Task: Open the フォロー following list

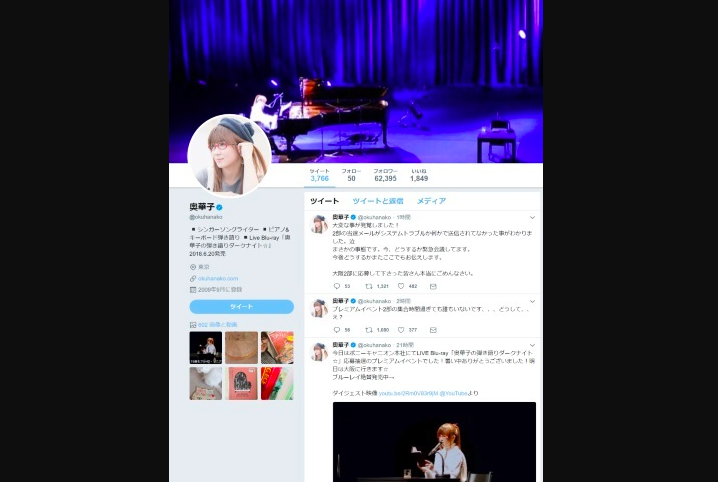Action: (x=351, y=175)
